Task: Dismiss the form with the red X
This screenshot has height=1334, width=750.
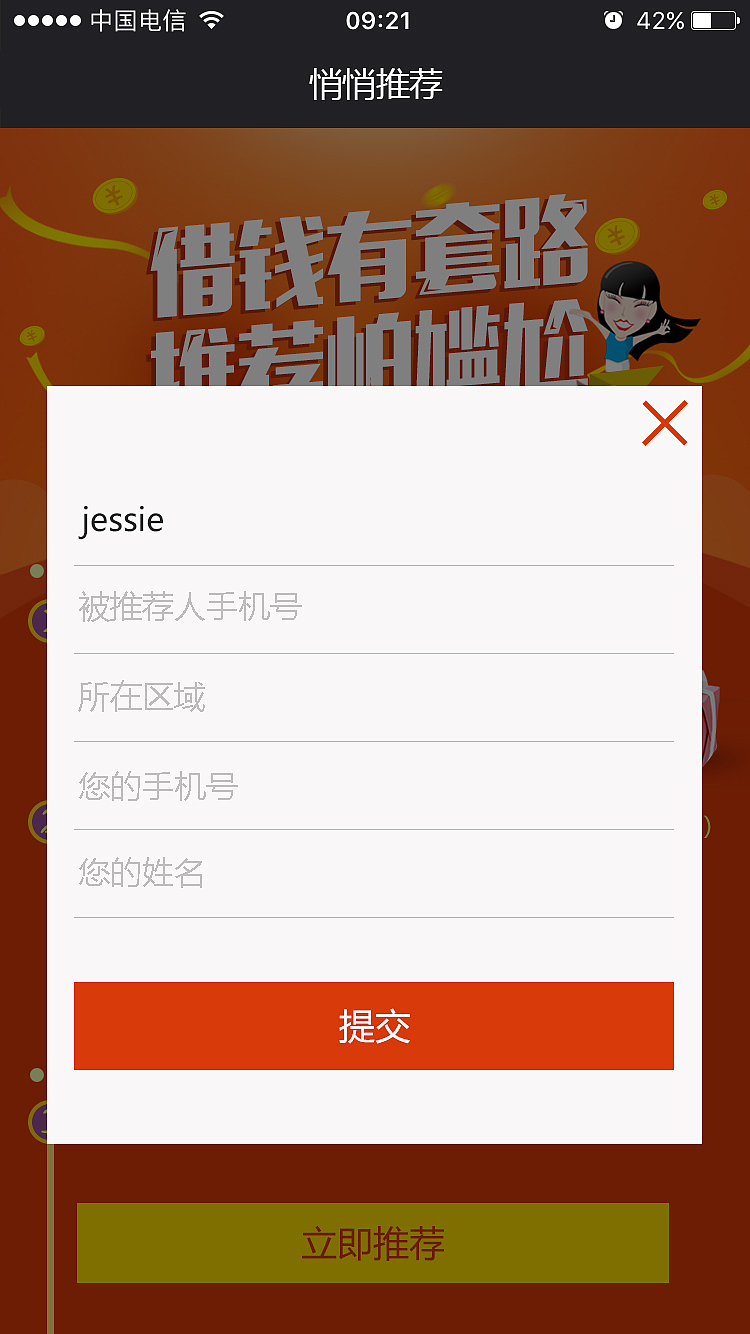Action: 664,423
